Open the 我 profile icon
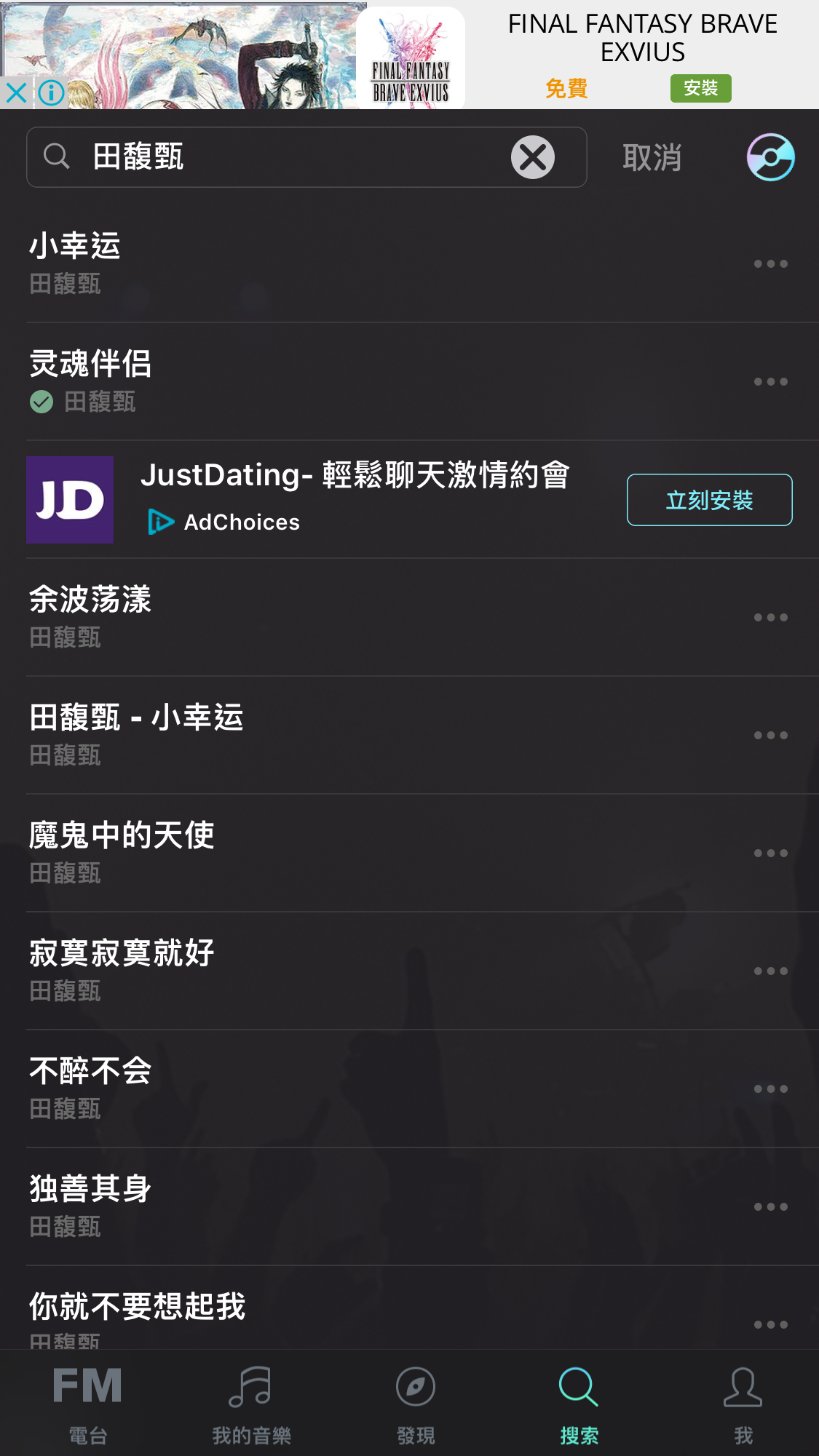The height and width of the screenshot is (1456, 819). (743, 1388)
